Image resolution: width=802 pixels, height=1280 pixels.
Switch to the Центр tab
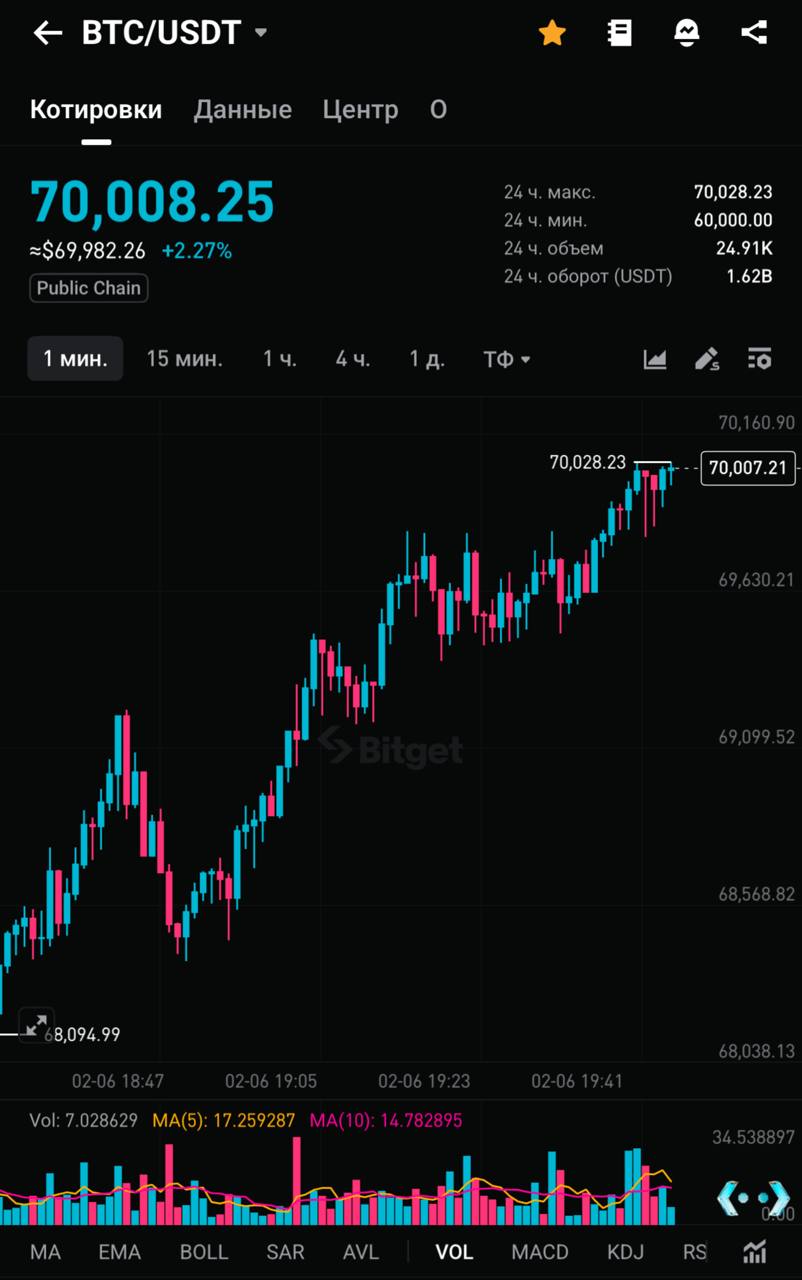click(x=360, y=110)
